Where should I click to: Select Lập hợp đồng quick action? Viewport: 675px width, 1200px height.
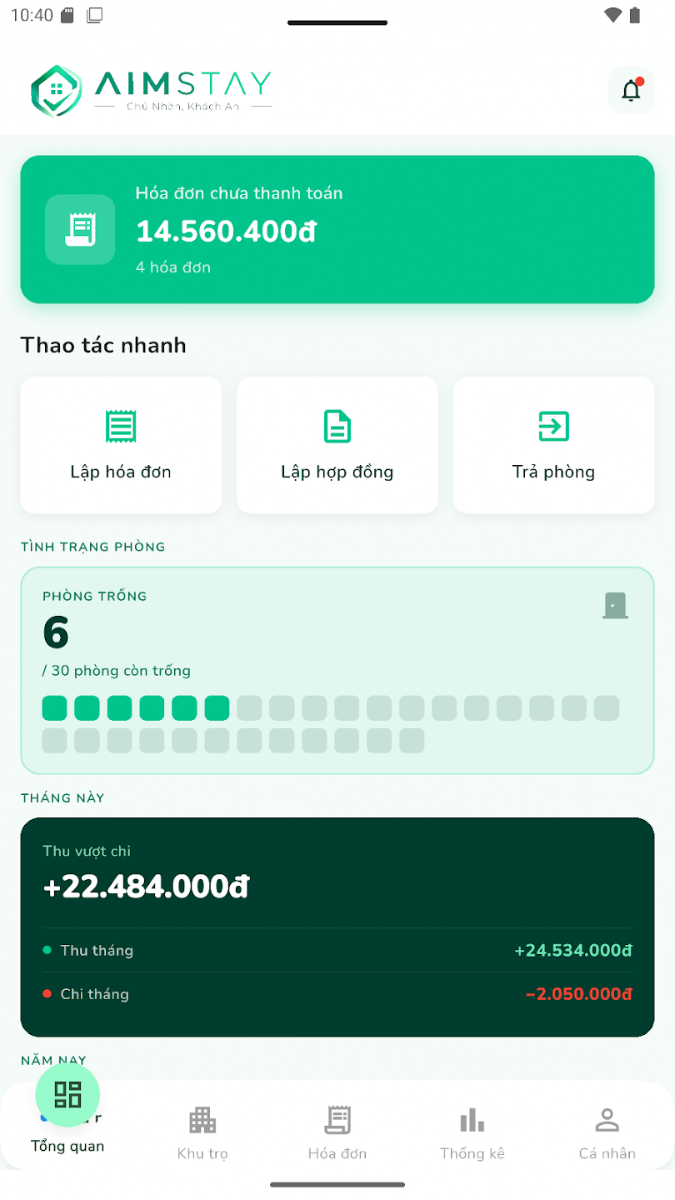coord(337,445)
